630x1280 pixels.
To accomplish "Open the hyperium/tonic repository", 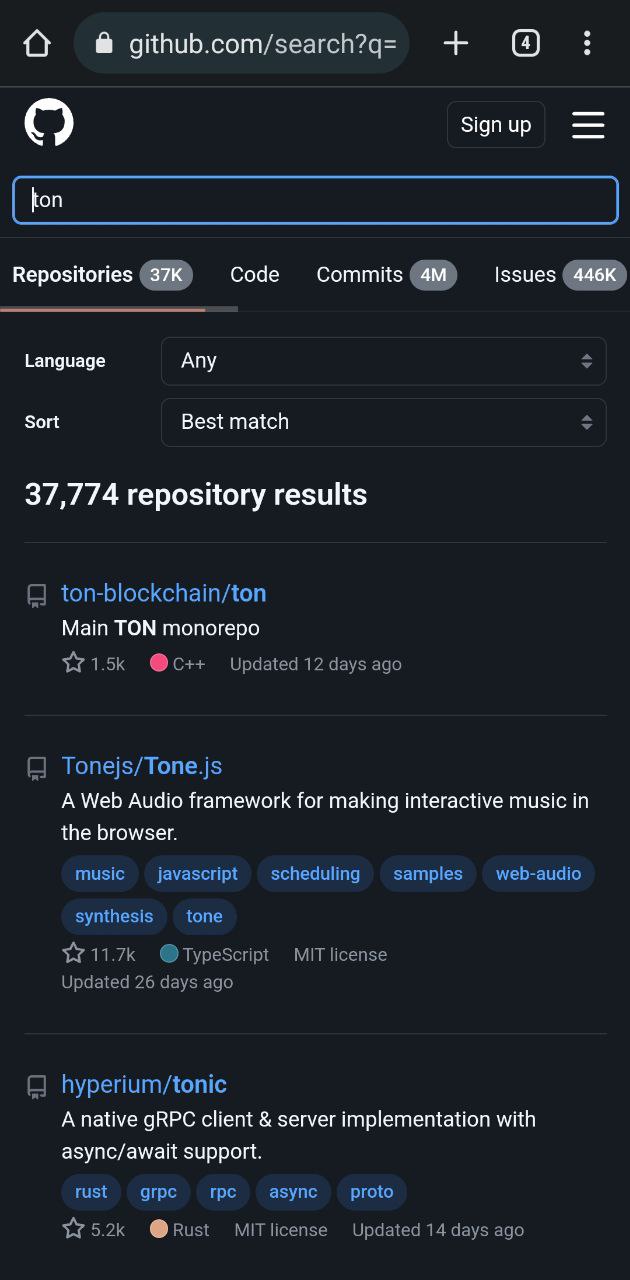I will coord(144,1084).
